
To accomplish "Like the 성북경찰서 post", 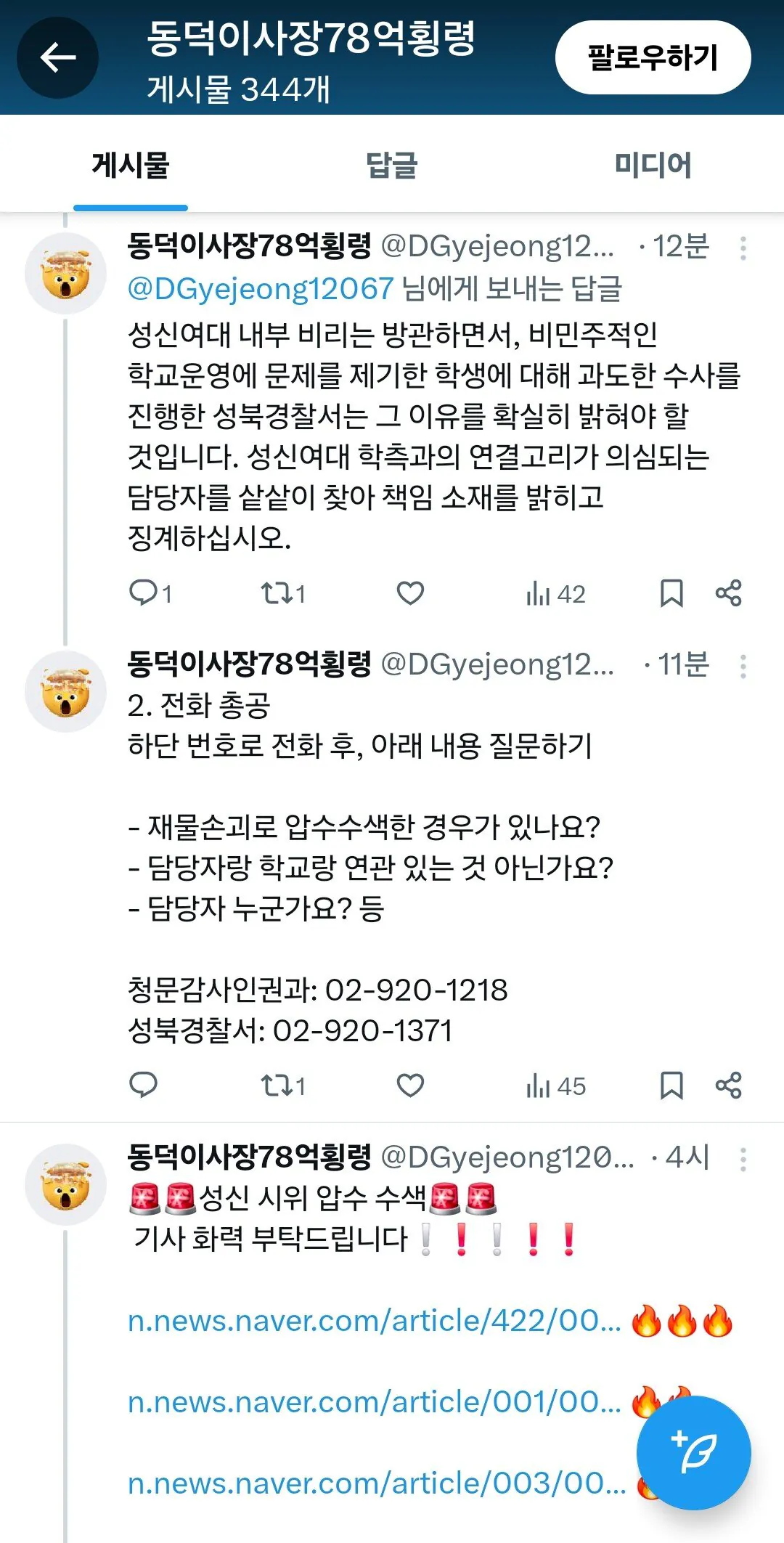I will (x=410, y=593).
